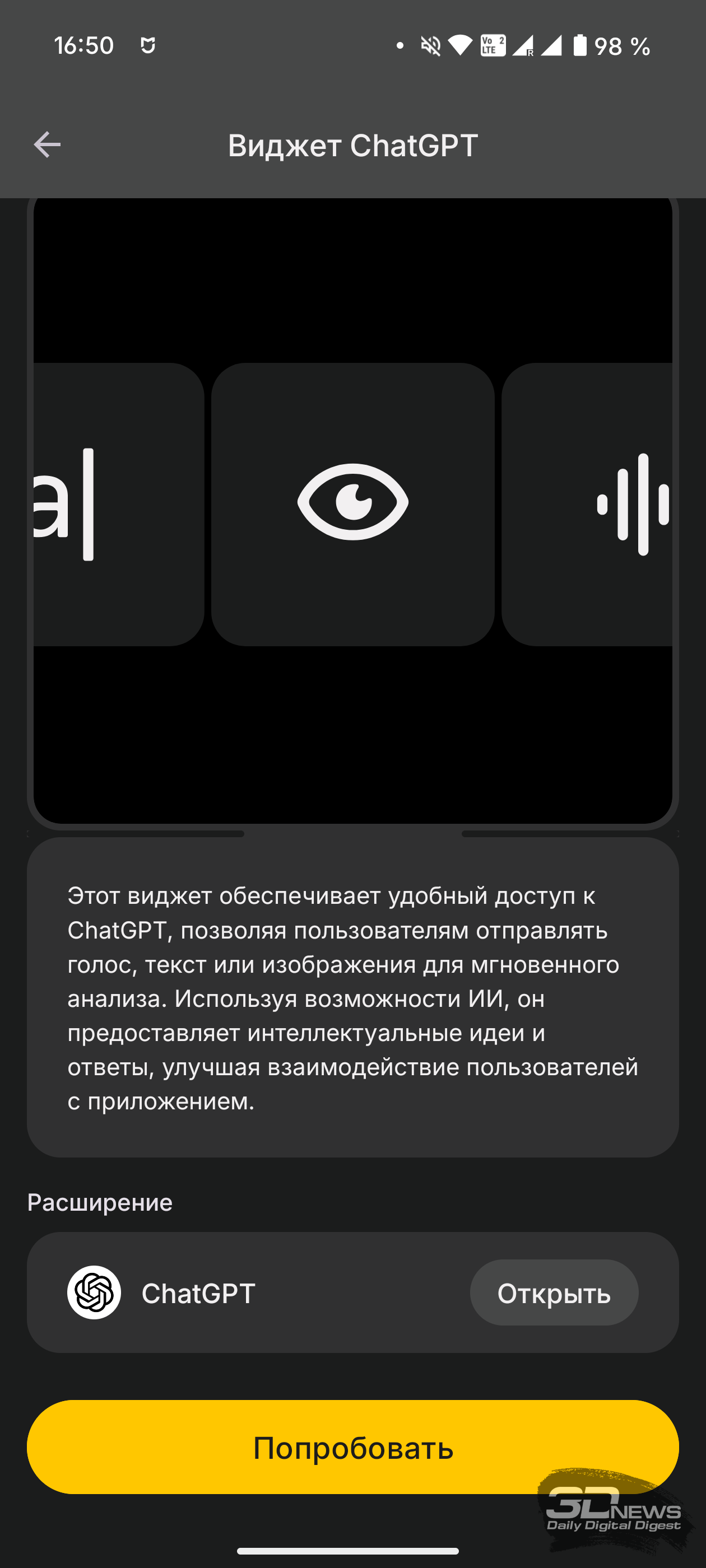Open the ChatGPT extension with Открыть
The height and width of the screenshot is (1568, 706).
pos(554,1293)
